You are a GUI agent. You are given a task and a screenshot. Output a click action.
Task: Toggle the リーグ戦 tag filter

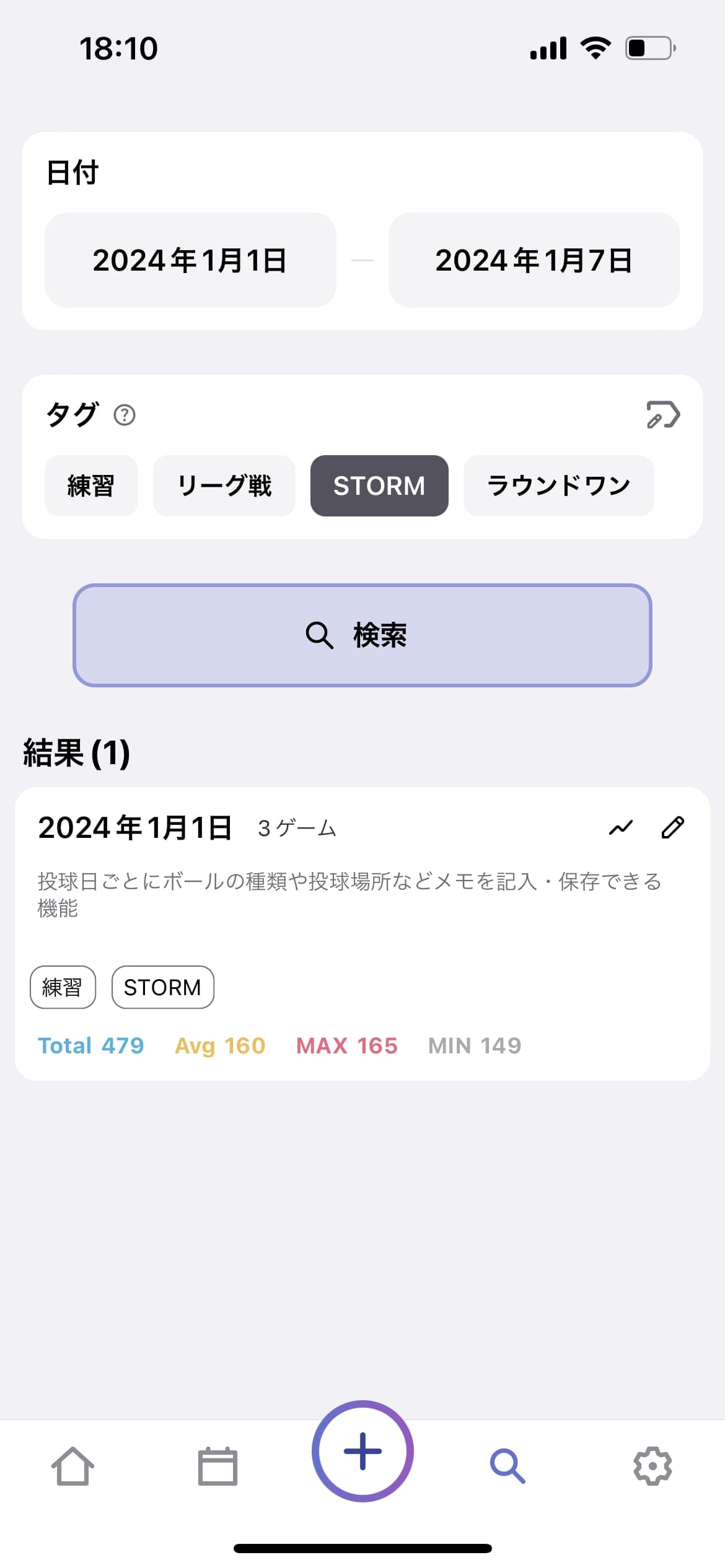point(224,486)
